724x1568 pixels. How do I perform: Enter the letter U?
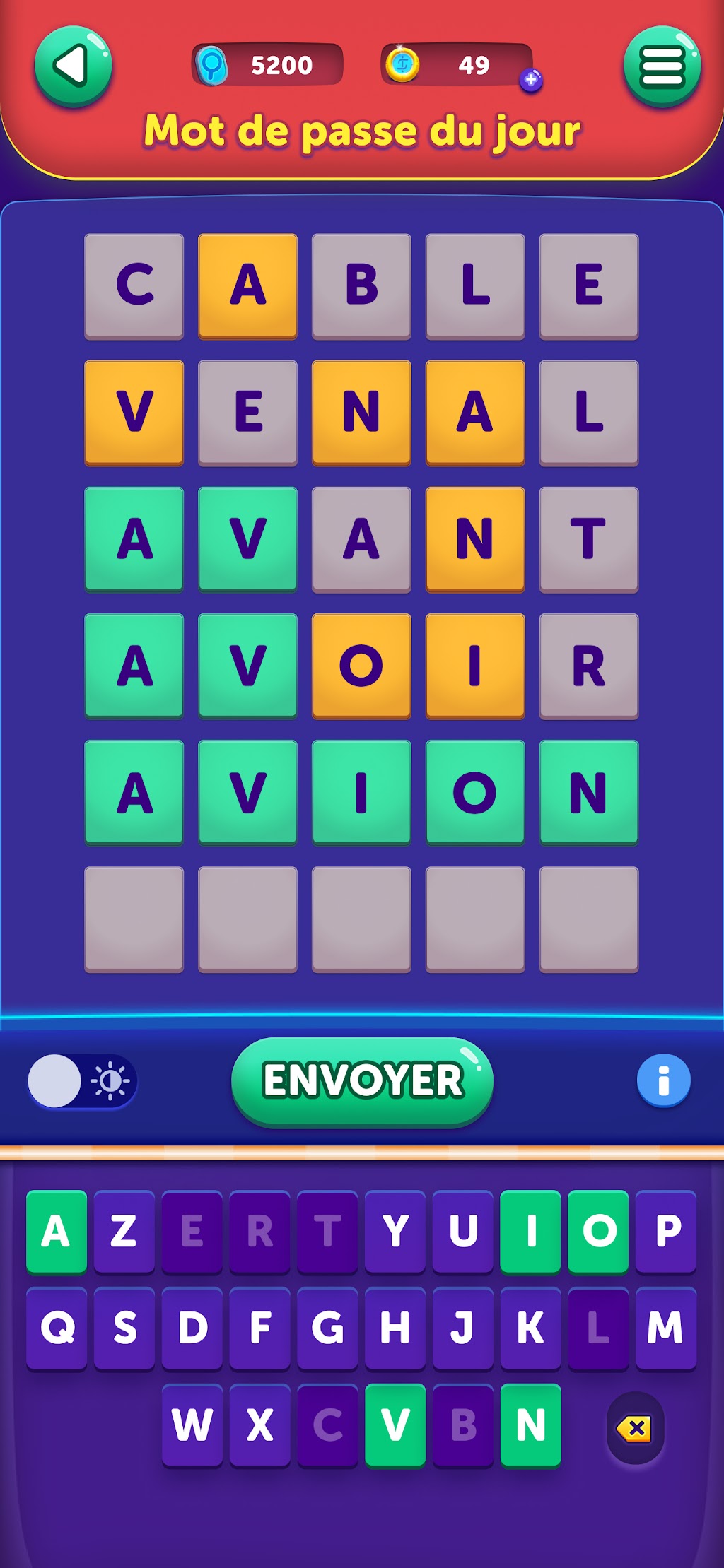[463, 1232]
